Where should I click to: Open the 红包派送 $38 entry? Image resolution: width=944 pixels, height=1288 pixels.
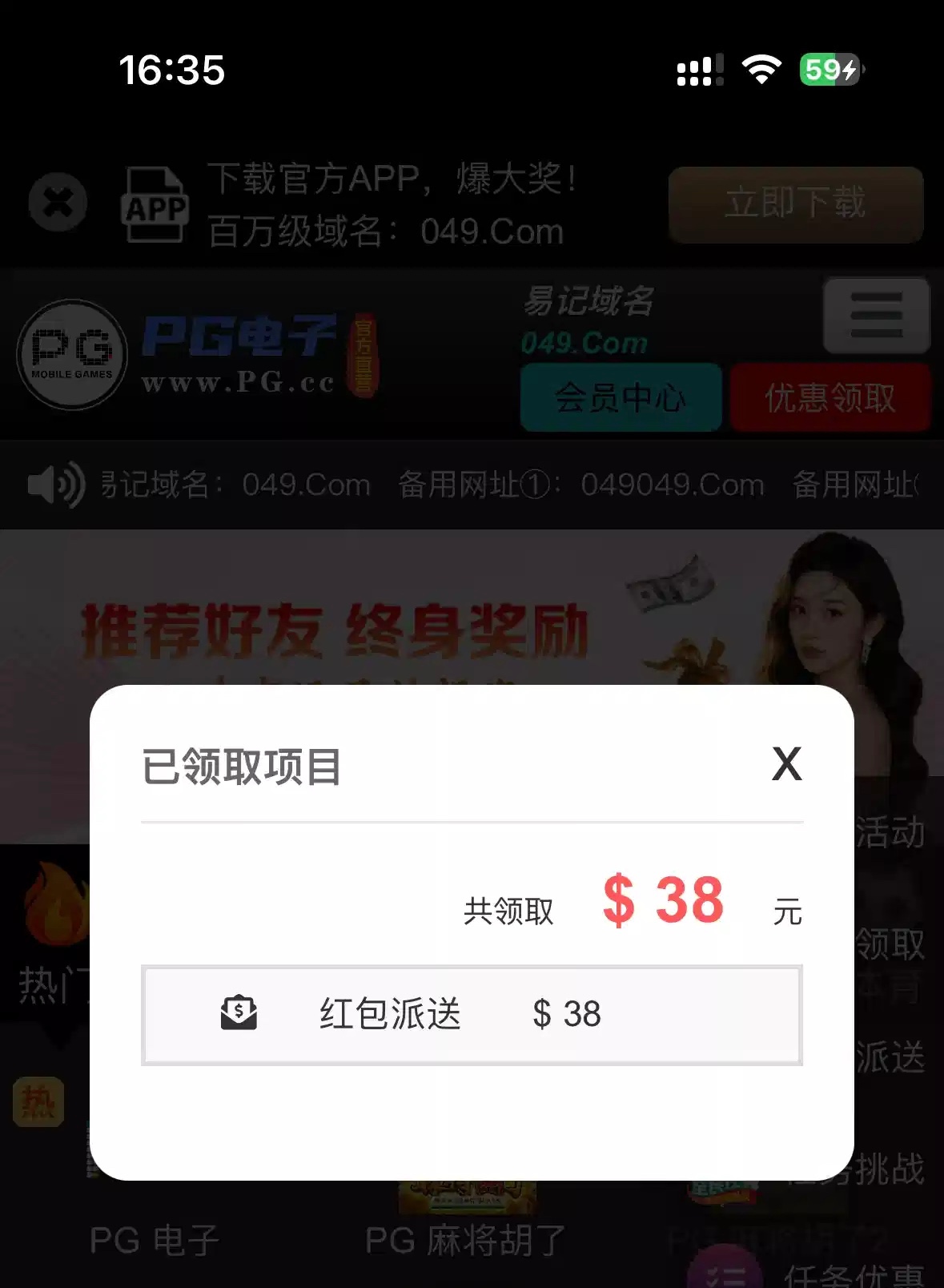[472, 1014]
